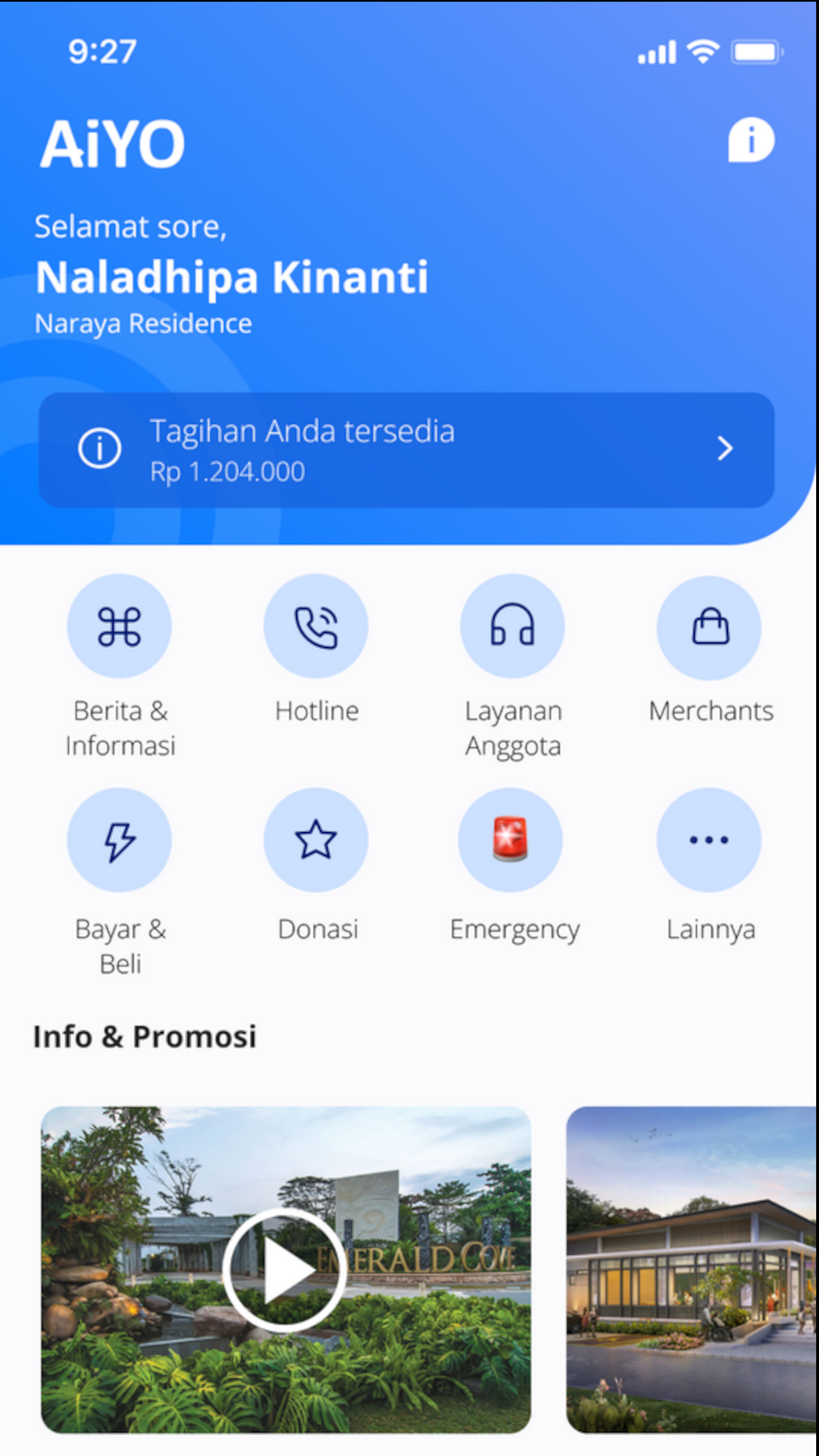The width and height of the screenshot is (819, 1456).
Task: Open the info button in the top right
Action: pos(750,140)
